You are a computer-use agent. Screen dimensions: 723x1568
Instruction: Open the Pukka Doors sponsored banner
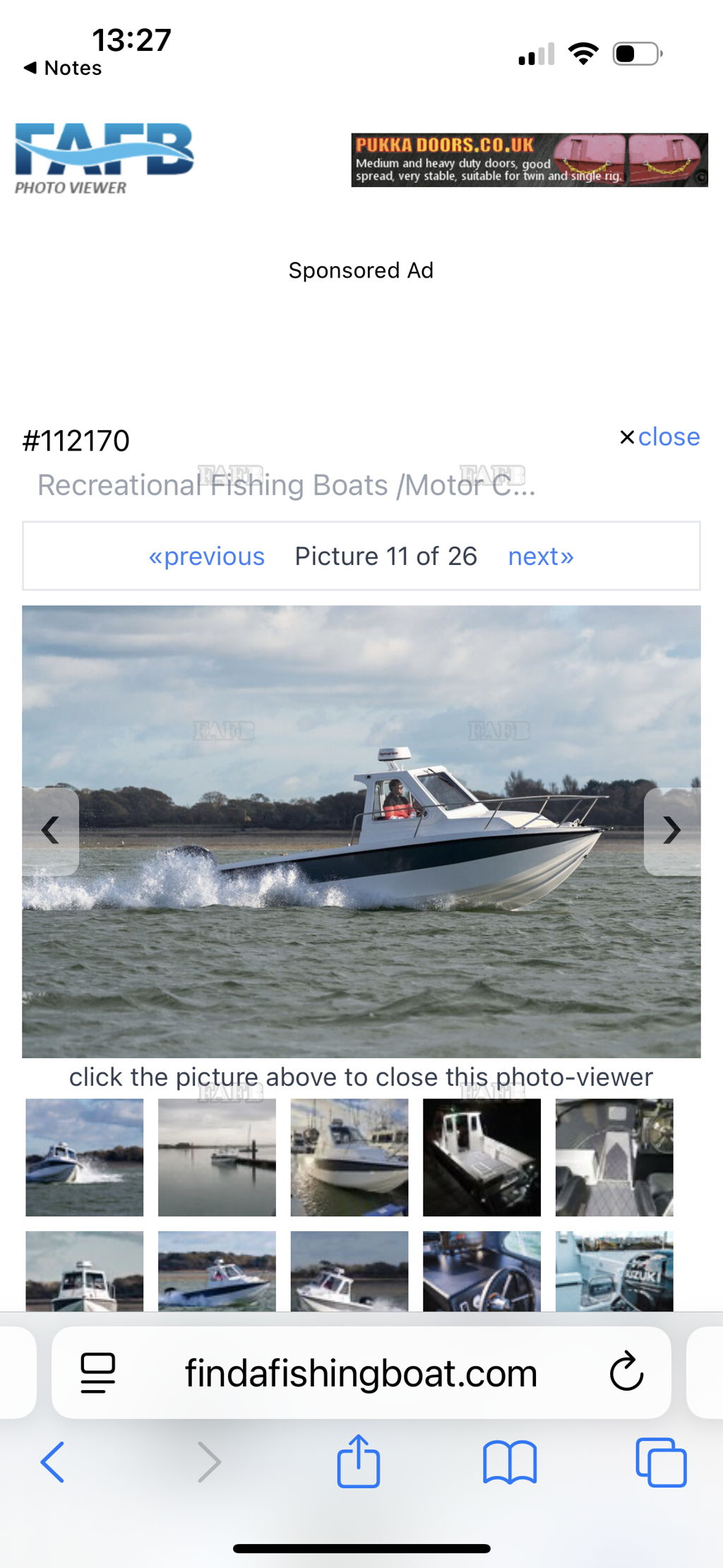[x=529, y=160]
